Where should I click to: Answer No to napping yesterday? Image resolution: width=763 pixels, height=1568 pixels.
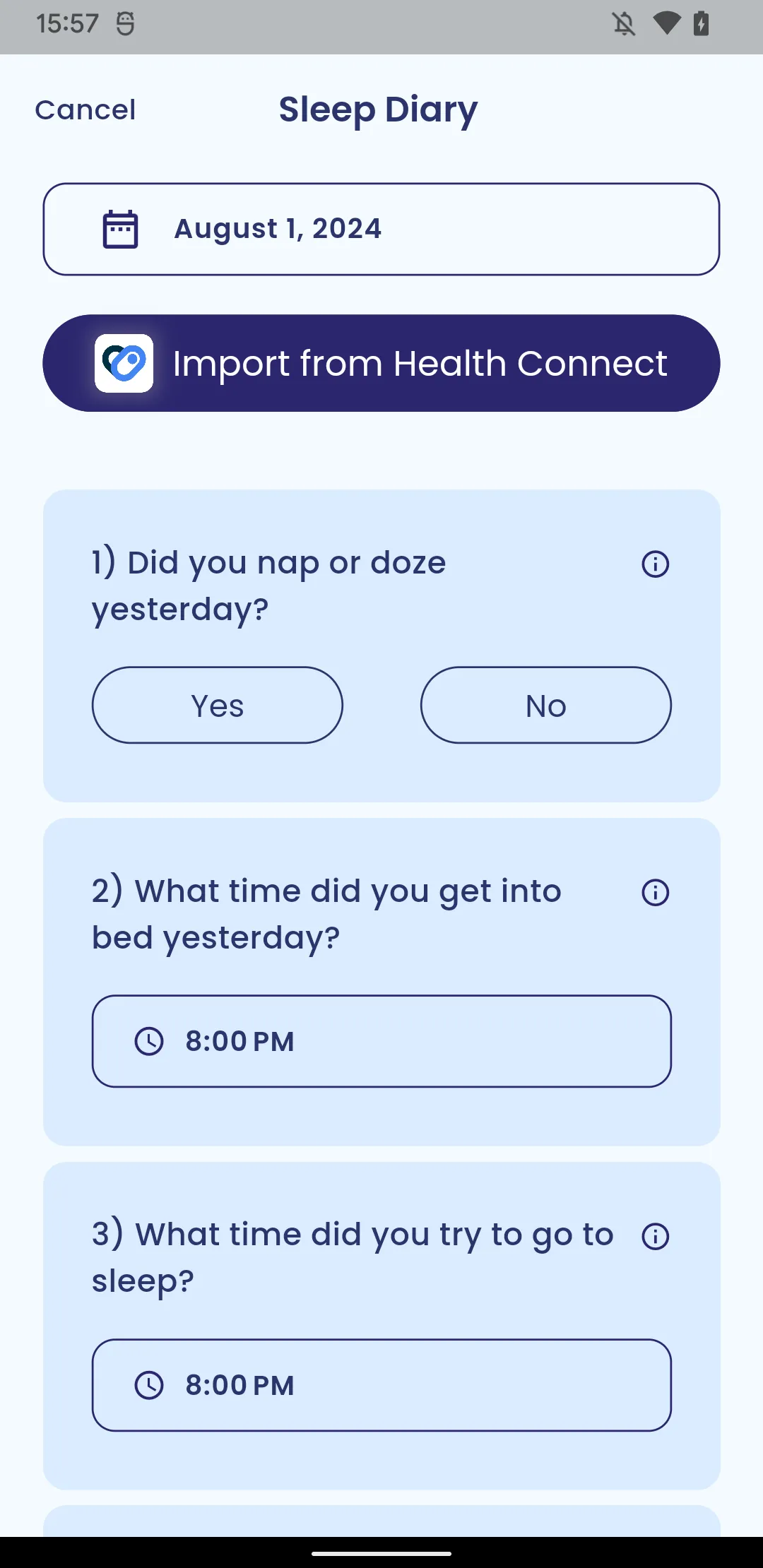[545, 705]
